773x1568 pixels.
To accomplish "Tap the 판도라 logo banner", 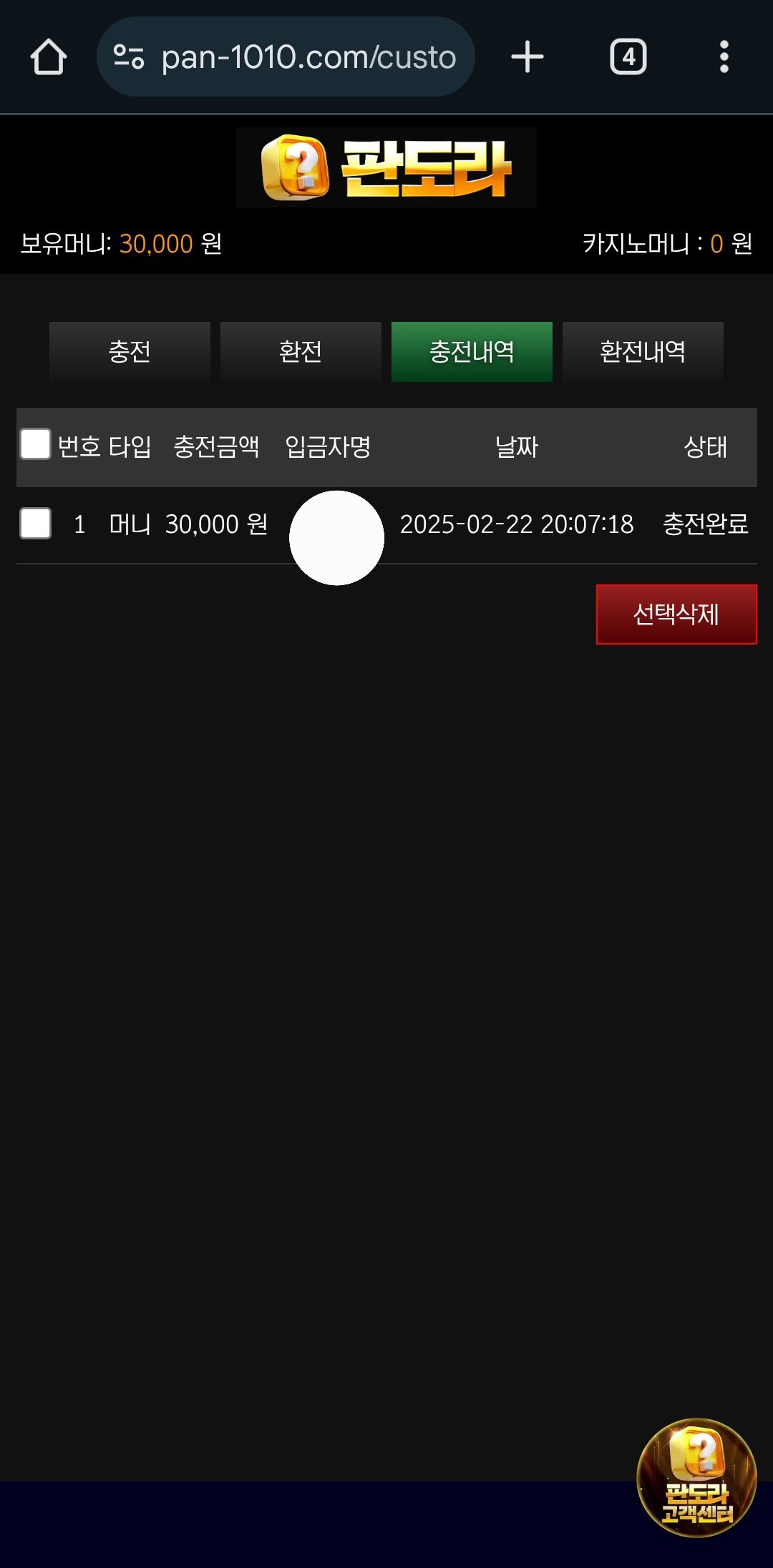I will pos(386,167).
